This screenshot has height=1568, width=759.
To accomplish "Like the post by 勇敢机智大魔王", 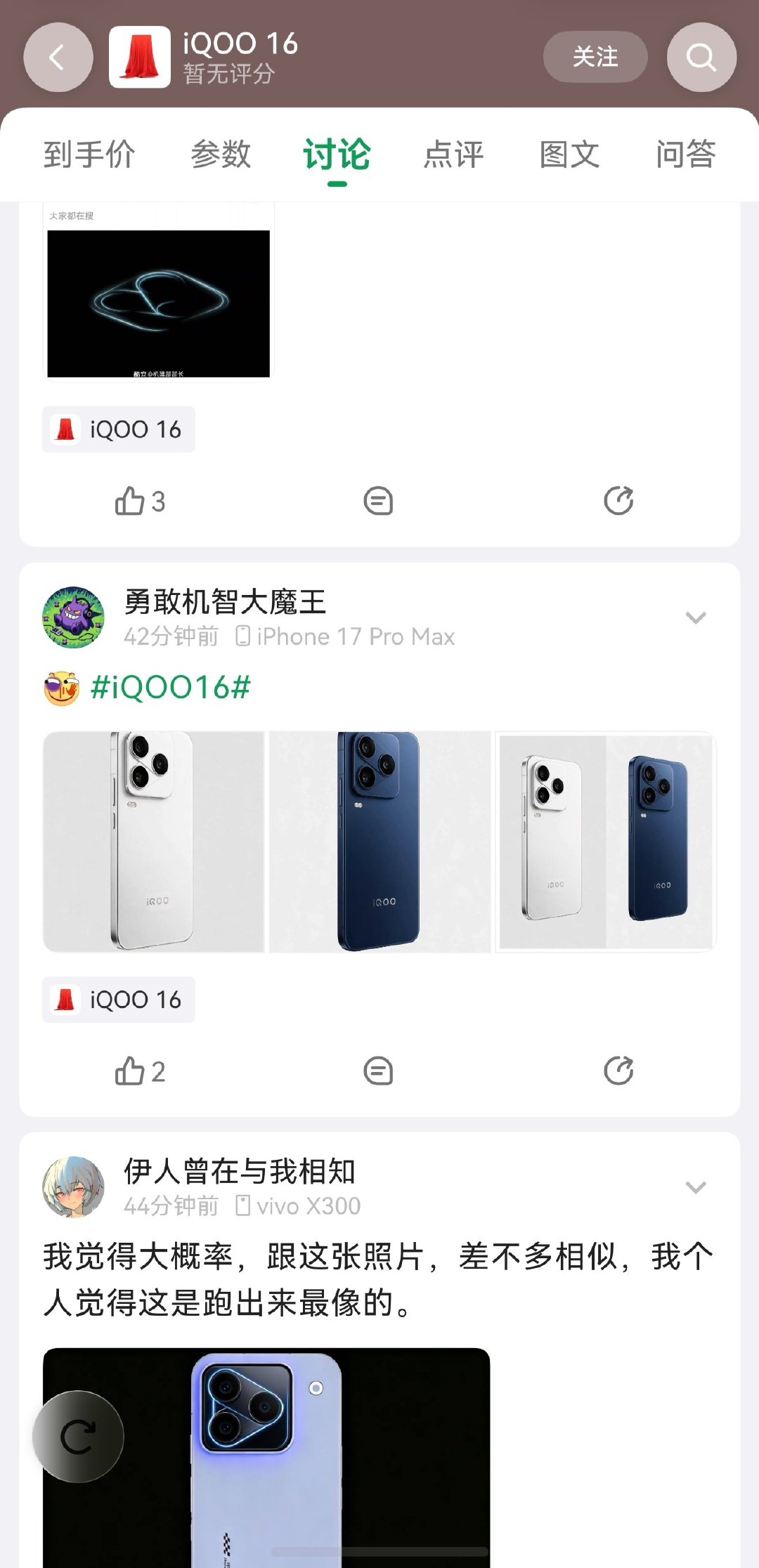I will pyautogui.click(x=140, y=1071).
